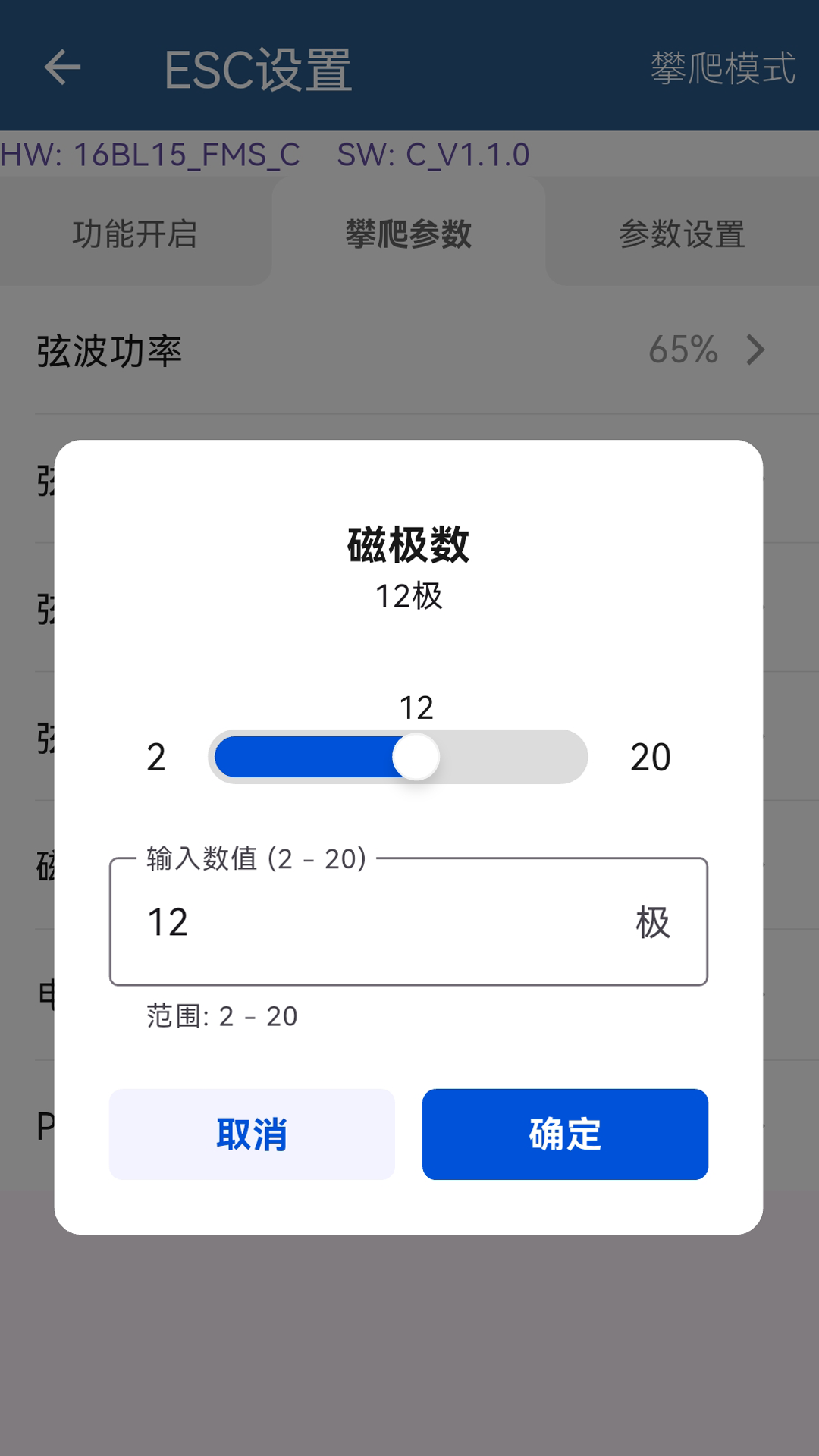Image resolution: width=819 pixels, height=1456 pixels.
Task: Click the slider track near the 20 end
Action: pos(561,756)
